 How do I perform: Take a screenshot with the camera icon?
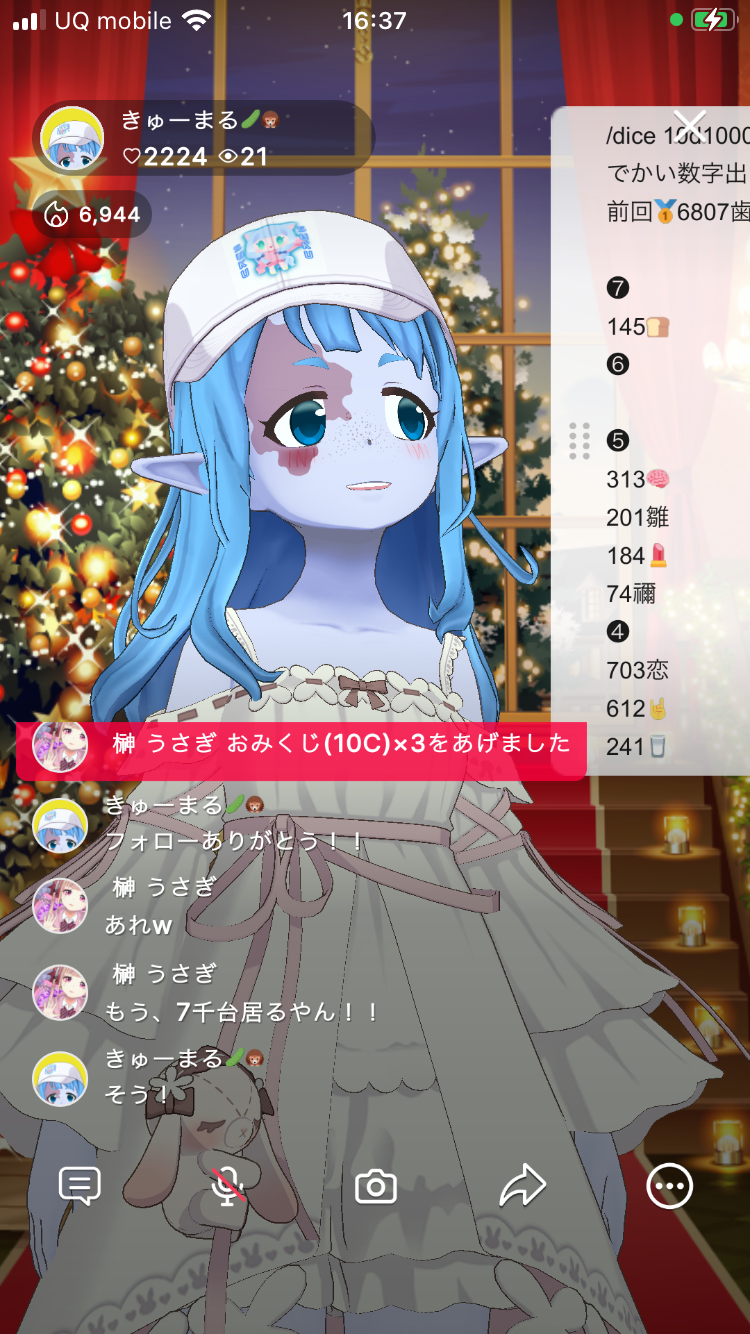click(376, 1187)
